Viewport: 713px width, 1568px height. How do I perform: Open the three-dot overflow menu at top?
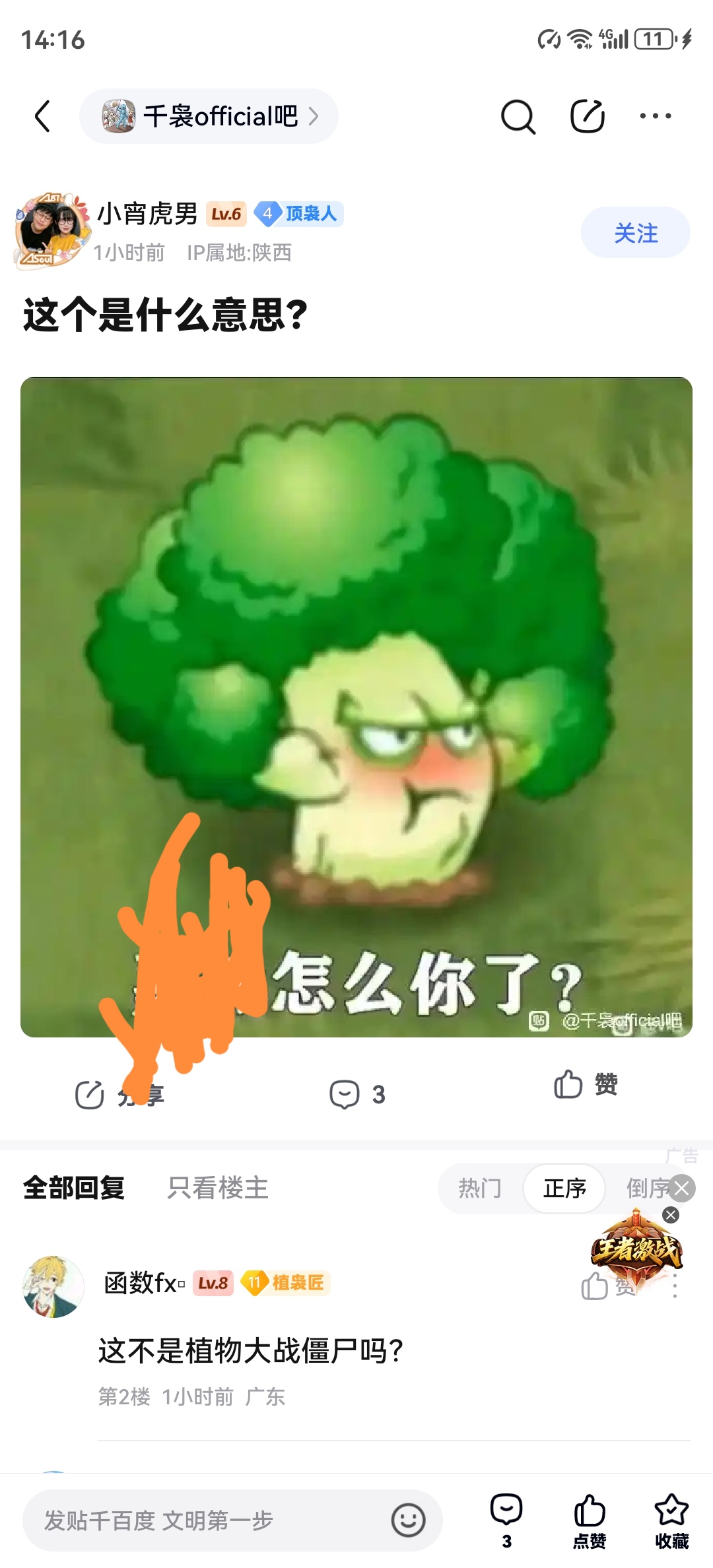(x=655, y=116)
